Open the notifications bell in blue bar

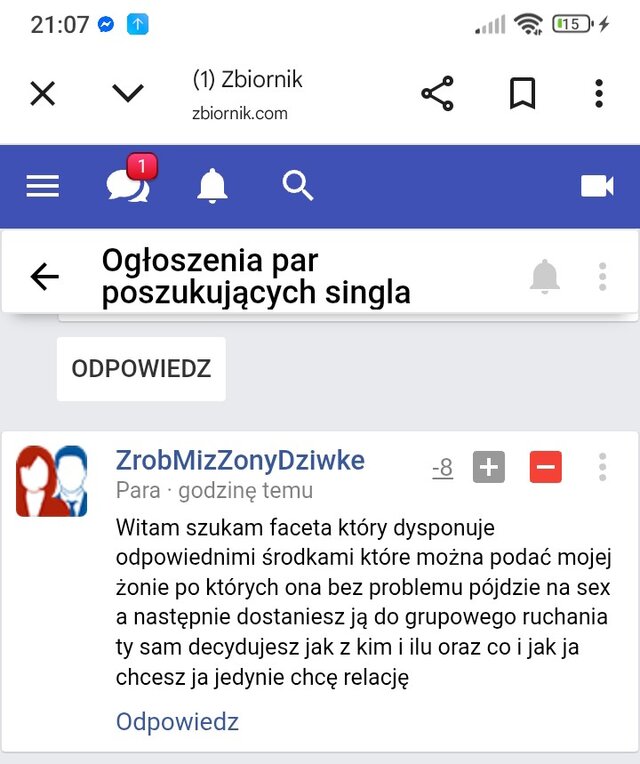[x=212, y=186]
